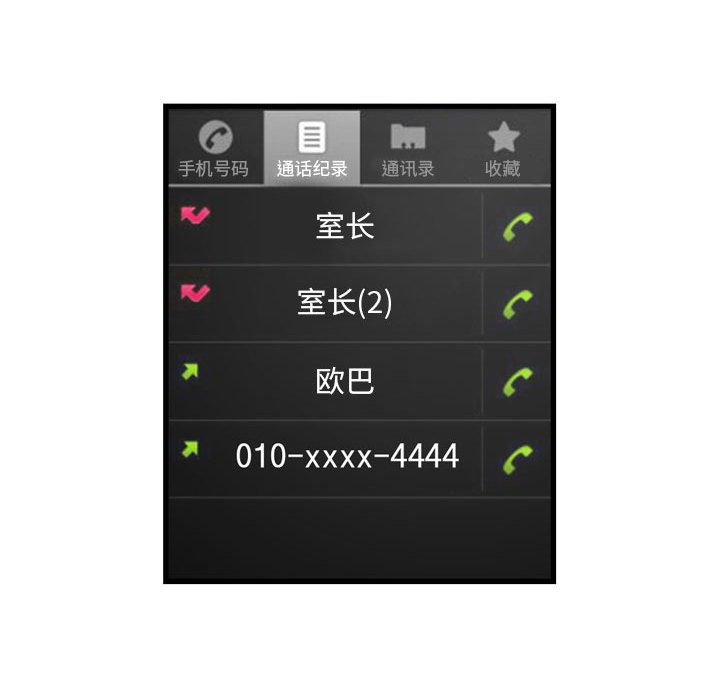
Task: Redial 010-xxxx-4444 with the phone icon
Action: tap(517, 458)
